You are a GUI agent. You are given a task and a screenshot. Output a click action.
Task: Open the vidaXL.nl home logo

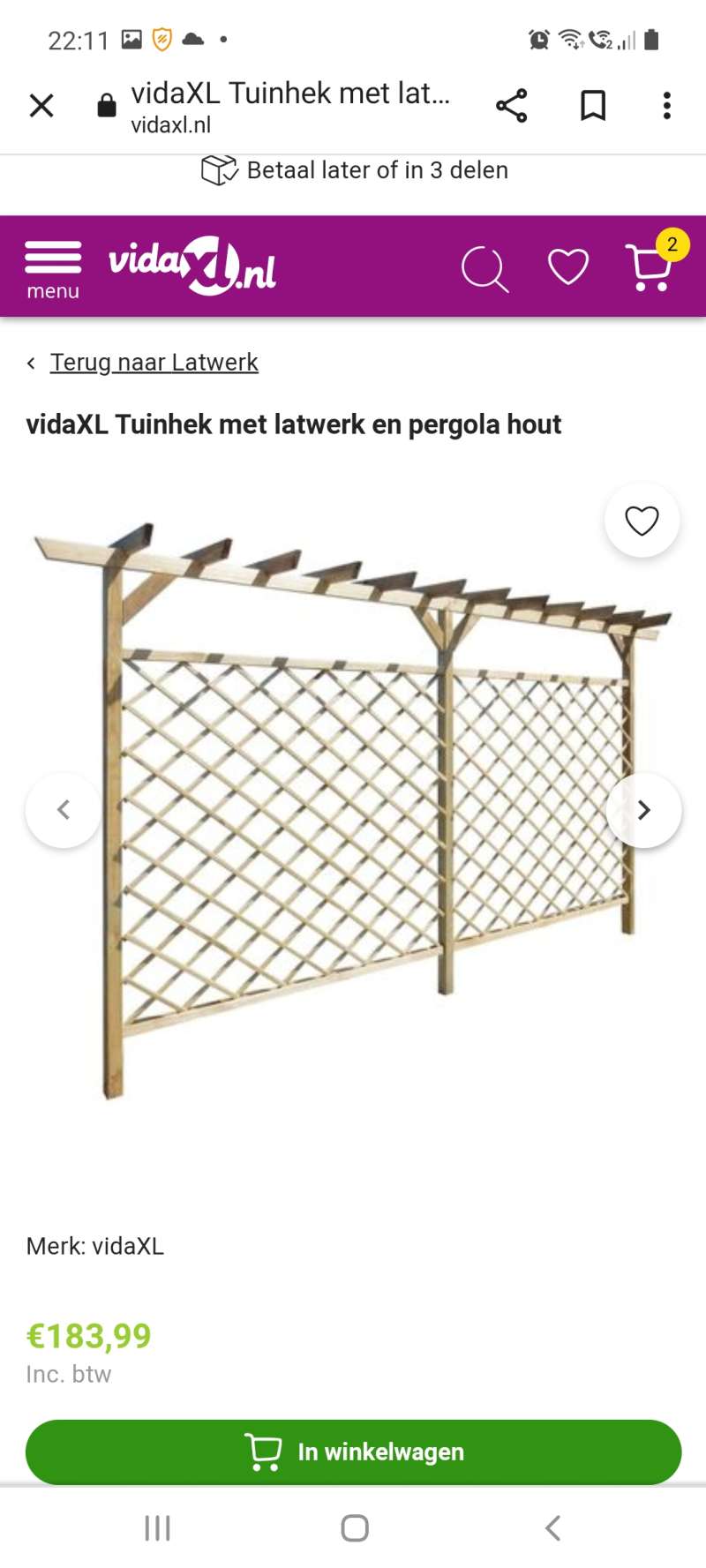192,265
